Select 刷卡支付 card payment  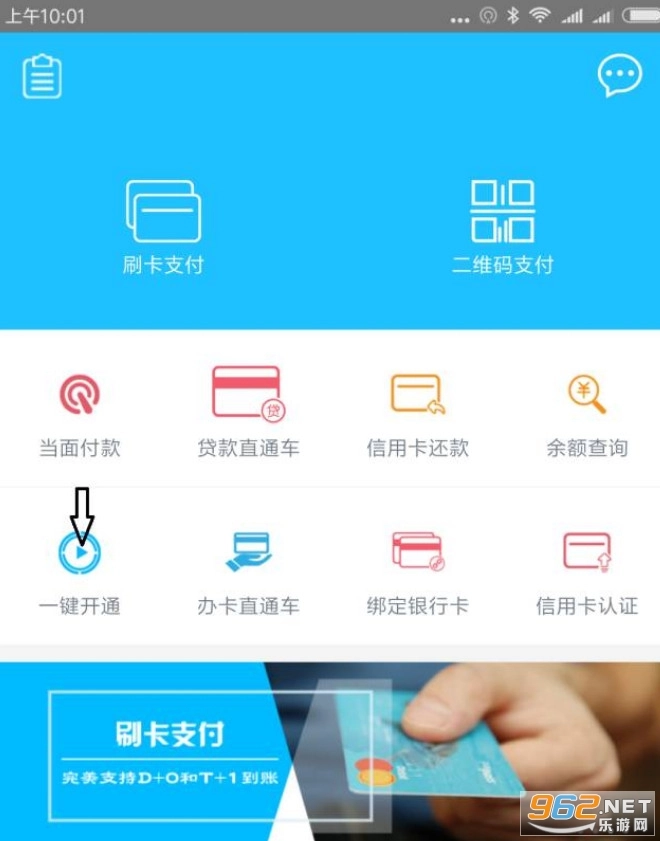click(x=163, y=226)
